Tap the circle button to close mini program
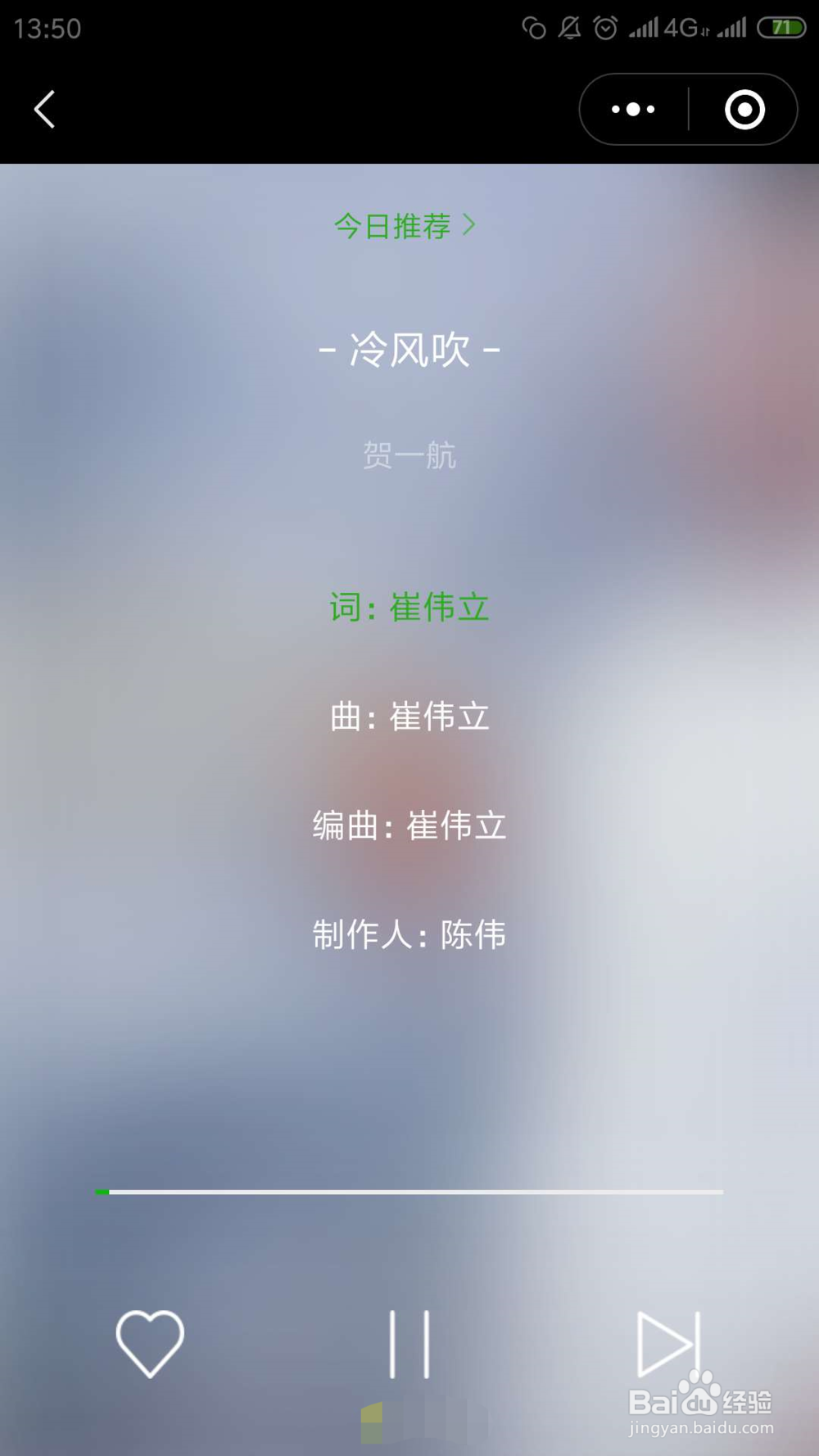 [x=744, y=108]
